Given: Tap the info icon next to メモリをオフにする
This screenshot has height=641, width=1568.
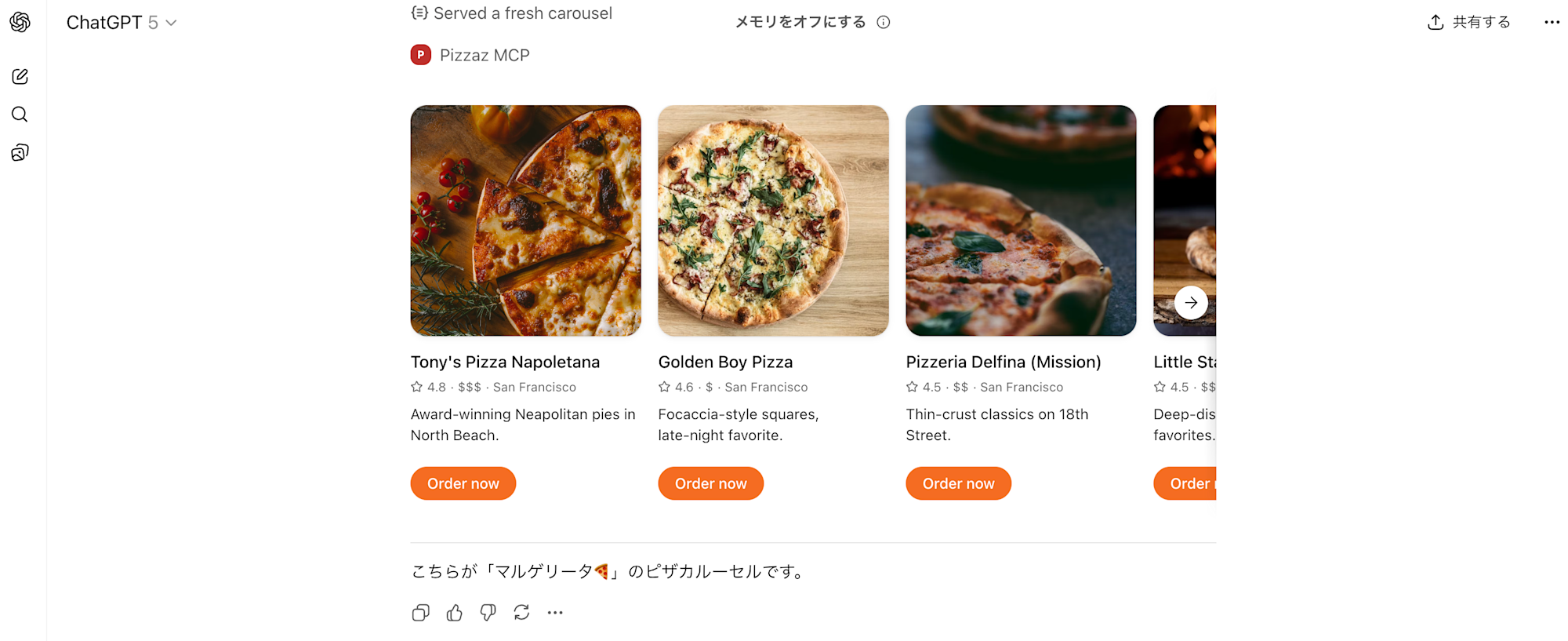Looking at the screenshot, I should point(884,22).
